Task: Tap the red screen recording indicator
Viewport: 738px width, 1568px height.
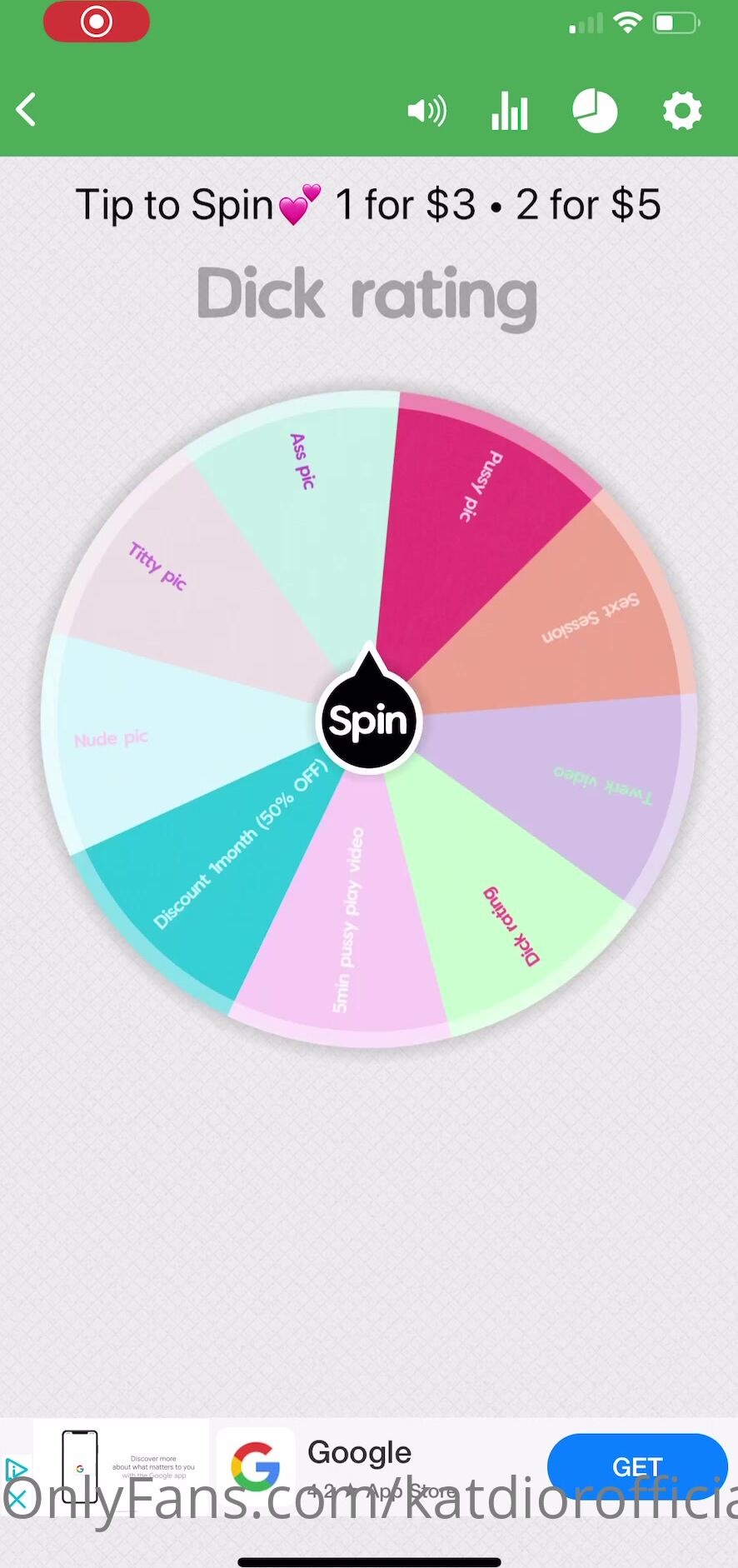Action: point(97,22)
